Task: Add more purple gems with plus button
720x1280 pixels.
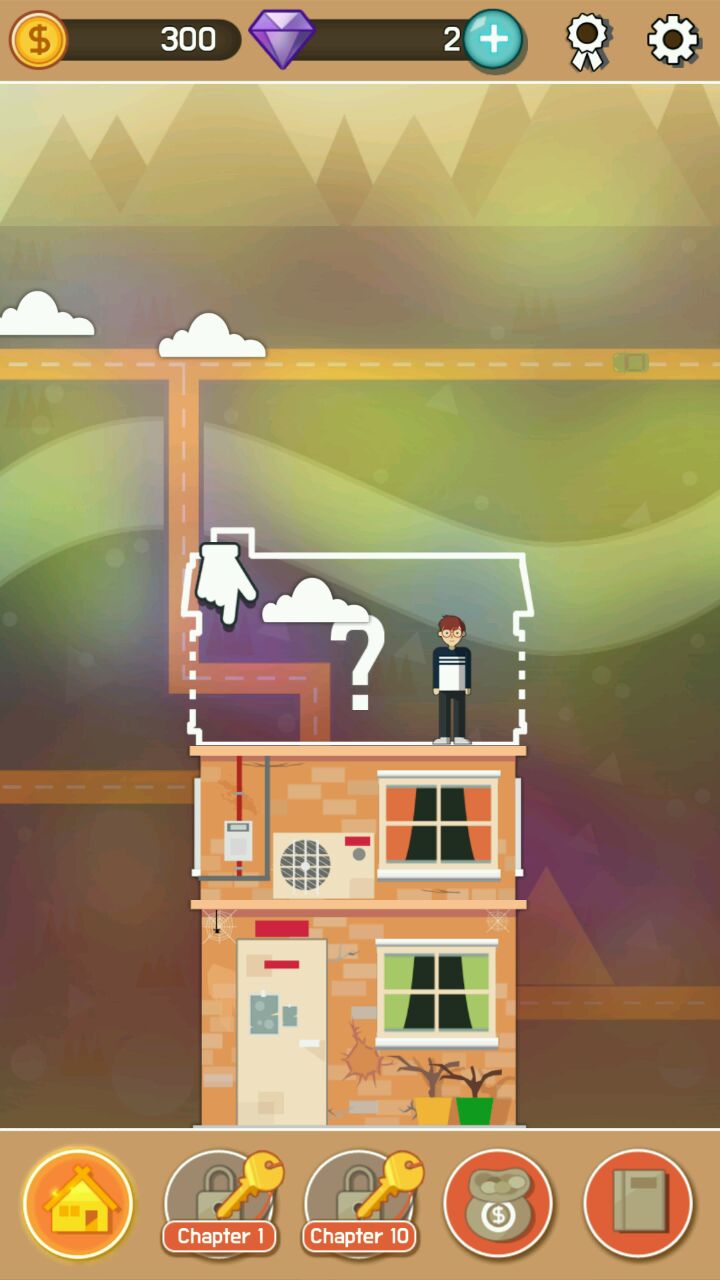Action: click(x=493, y=39)
